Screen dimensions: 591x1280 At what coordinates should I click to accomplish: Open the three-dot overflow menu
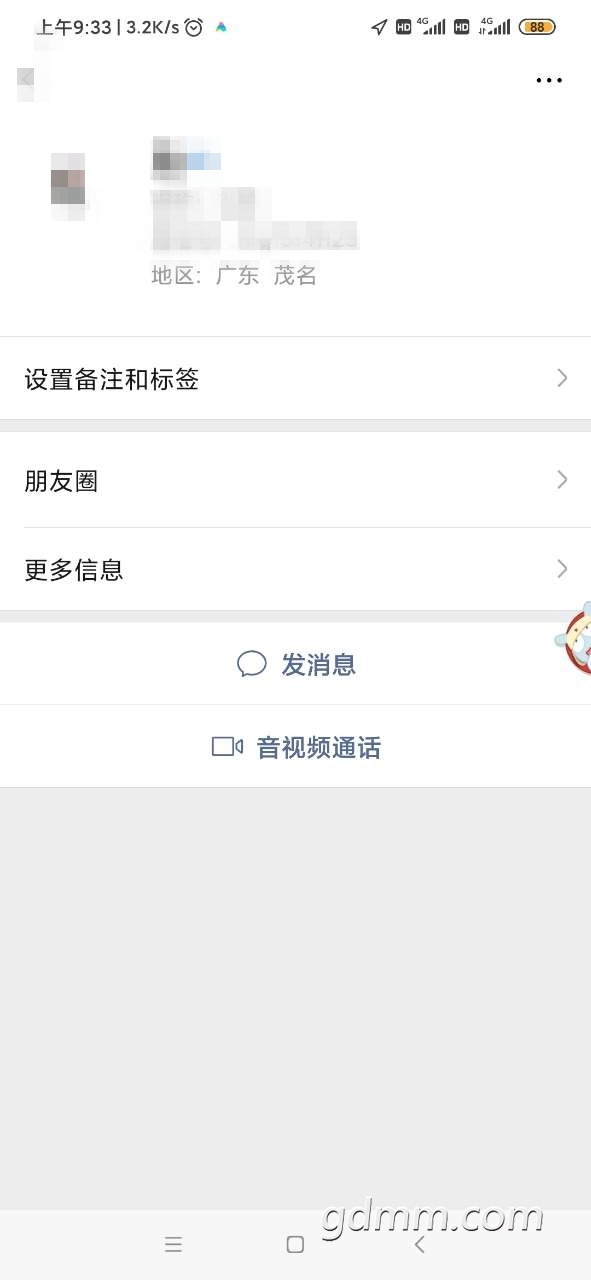(x=549, y=81)
